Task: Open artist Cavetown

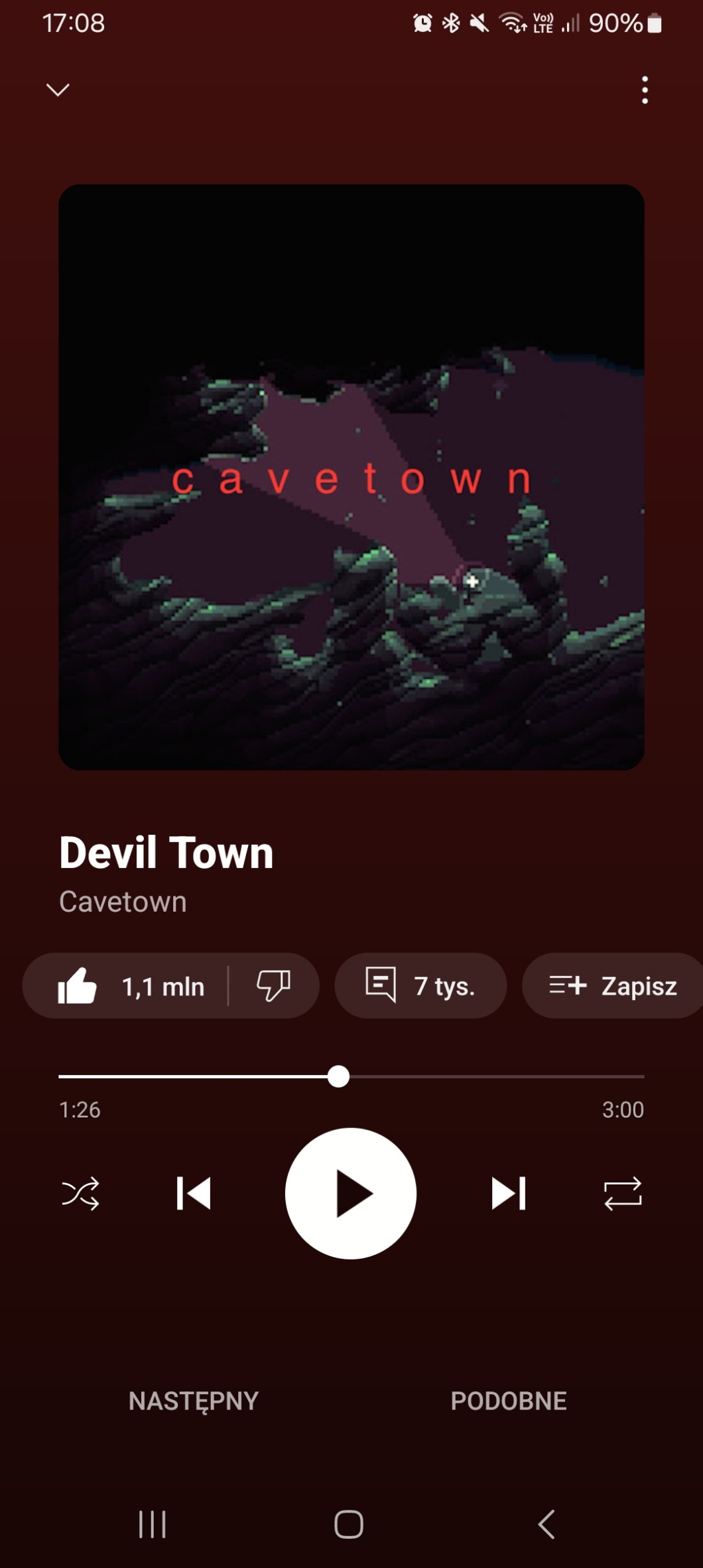Action: click(x=123, y=902)
